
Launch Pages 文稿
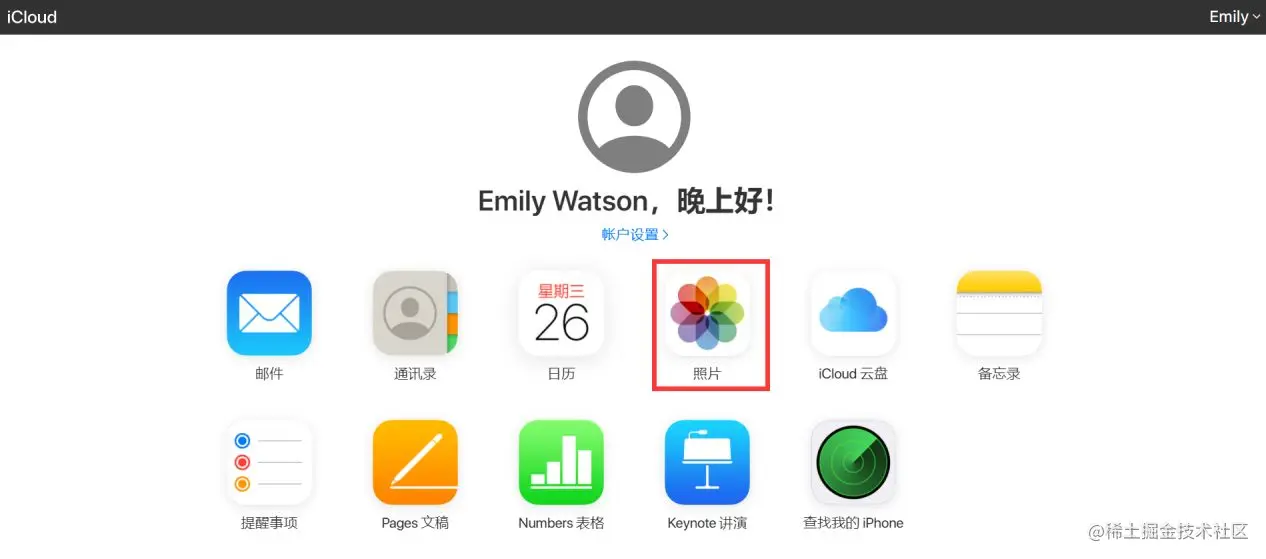pyautogui.click(x=415, y=462)
